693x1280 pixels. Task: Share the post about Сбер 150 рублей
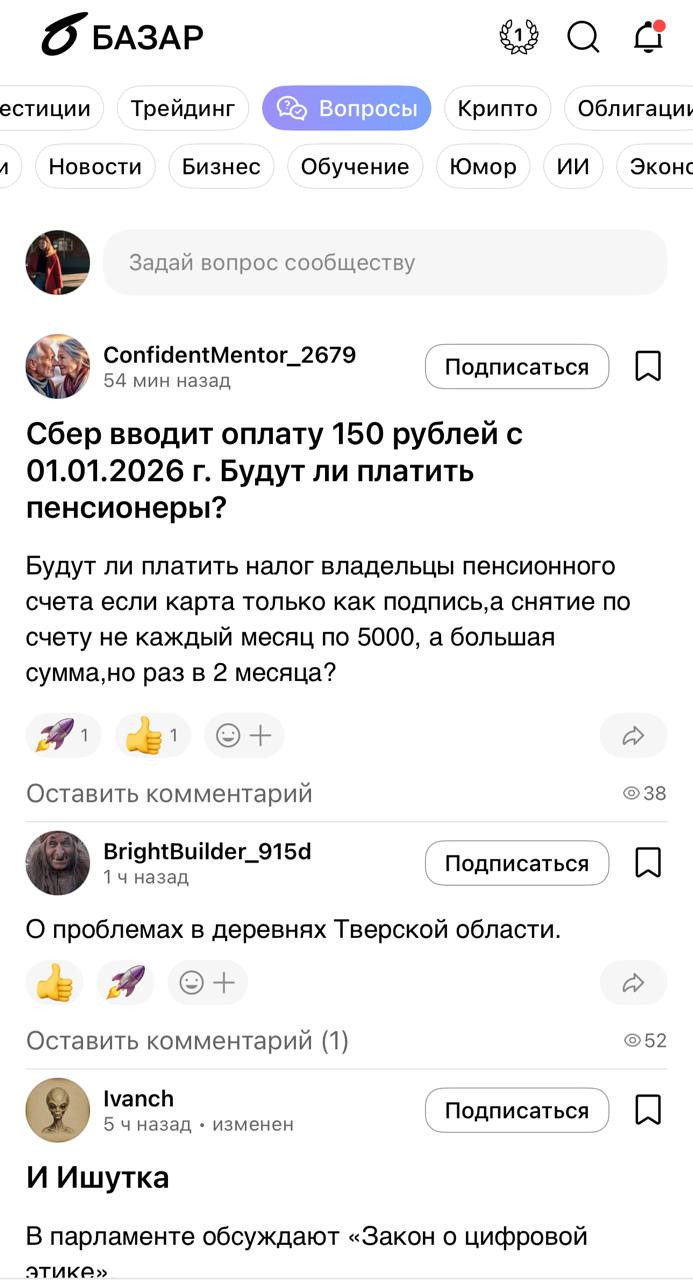pyautogui.click(x=633, y=736)
